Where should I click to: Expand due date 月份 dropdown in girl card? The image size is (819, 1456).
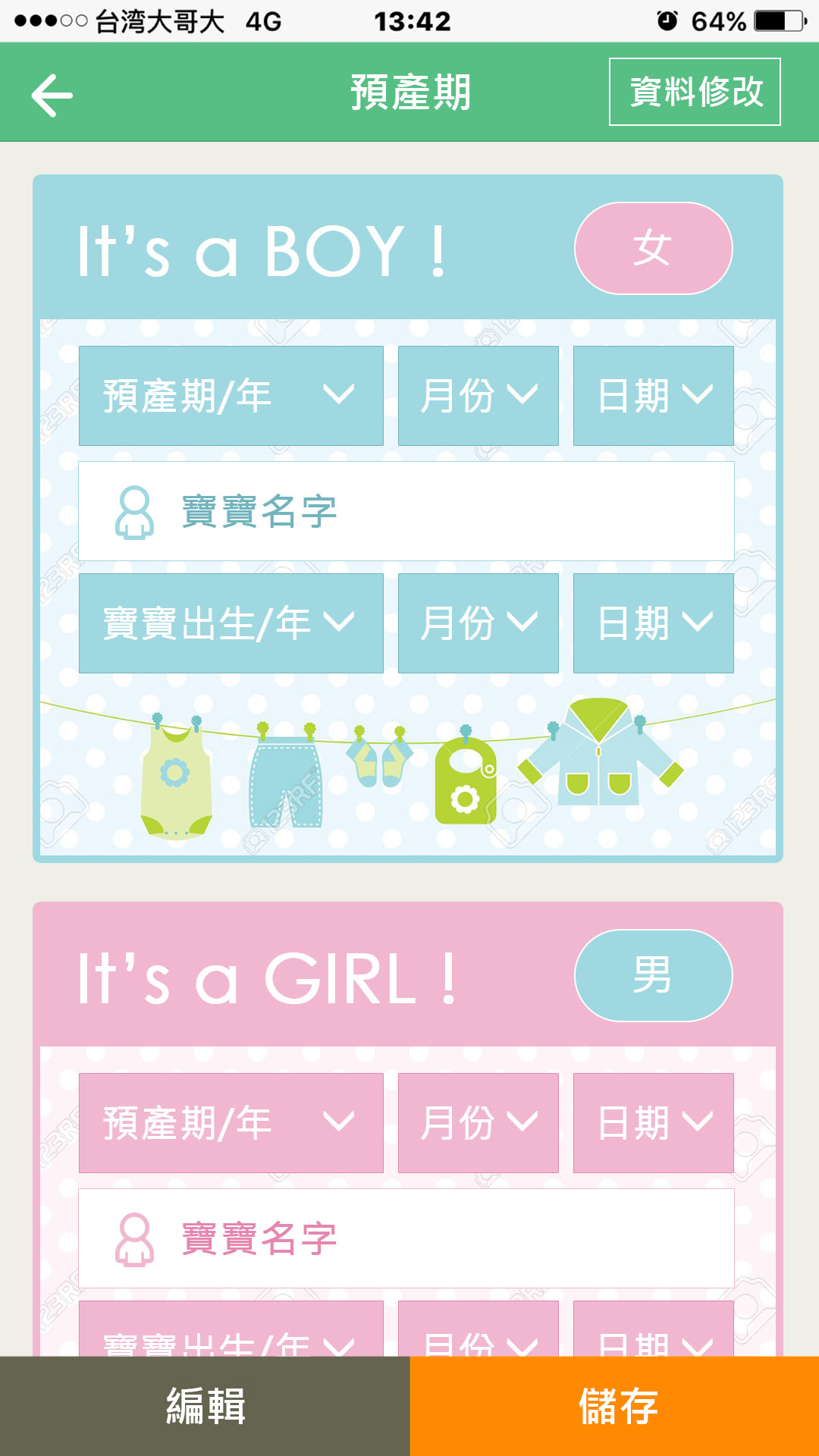pyautogui.click(x=478, y=1123)
